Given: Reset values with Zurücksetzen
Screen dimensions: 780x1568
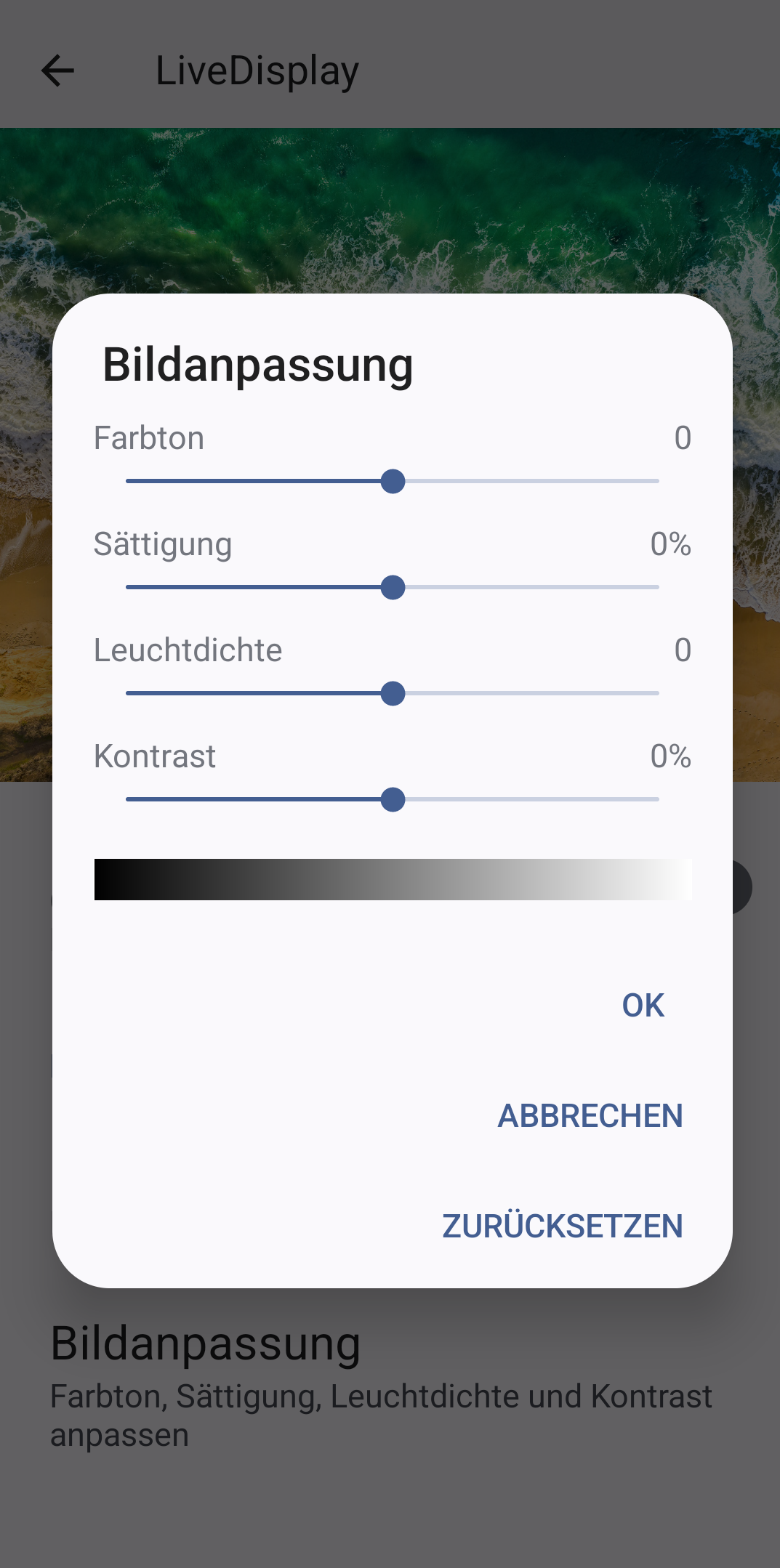Looking at the screenshot, I should 562,1226.
